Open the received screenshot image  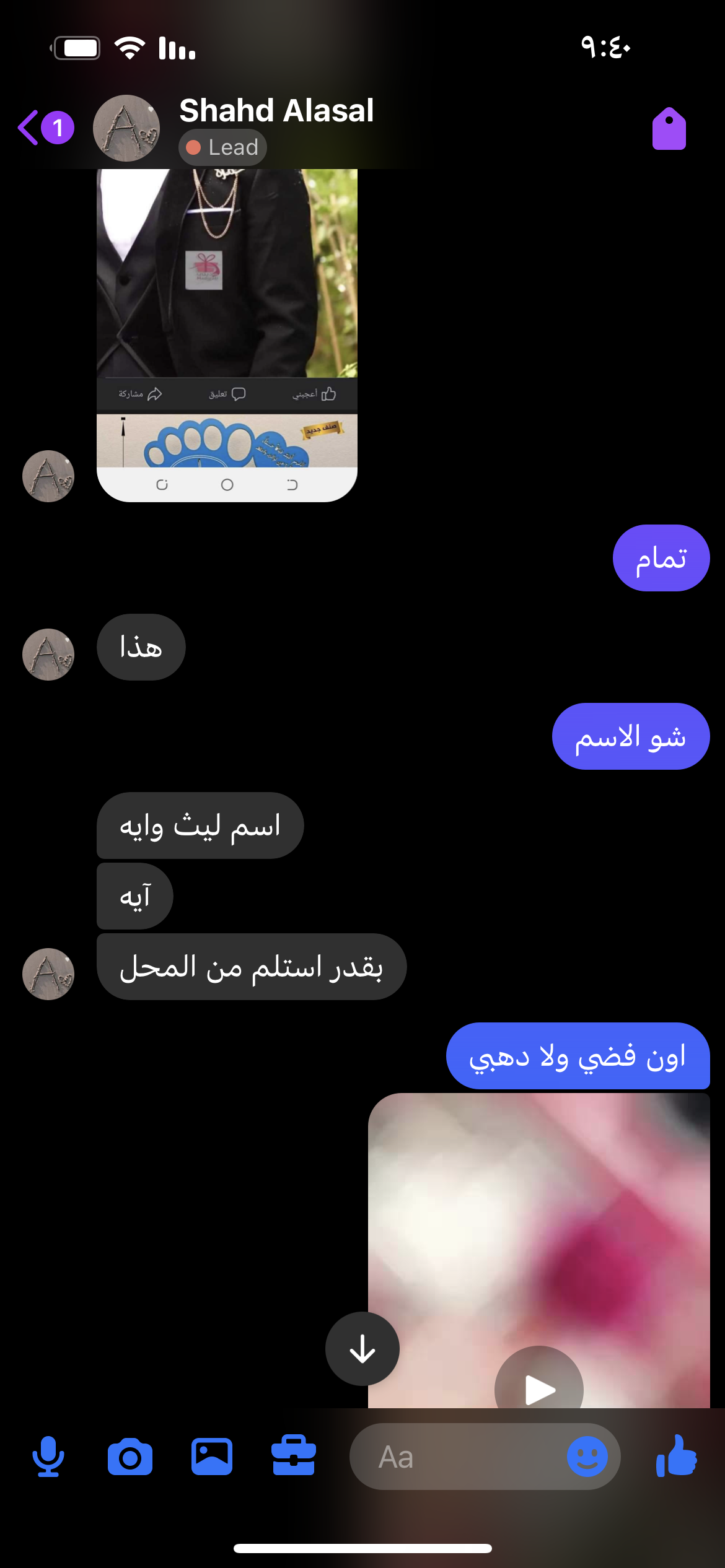(x=227, y=334)
